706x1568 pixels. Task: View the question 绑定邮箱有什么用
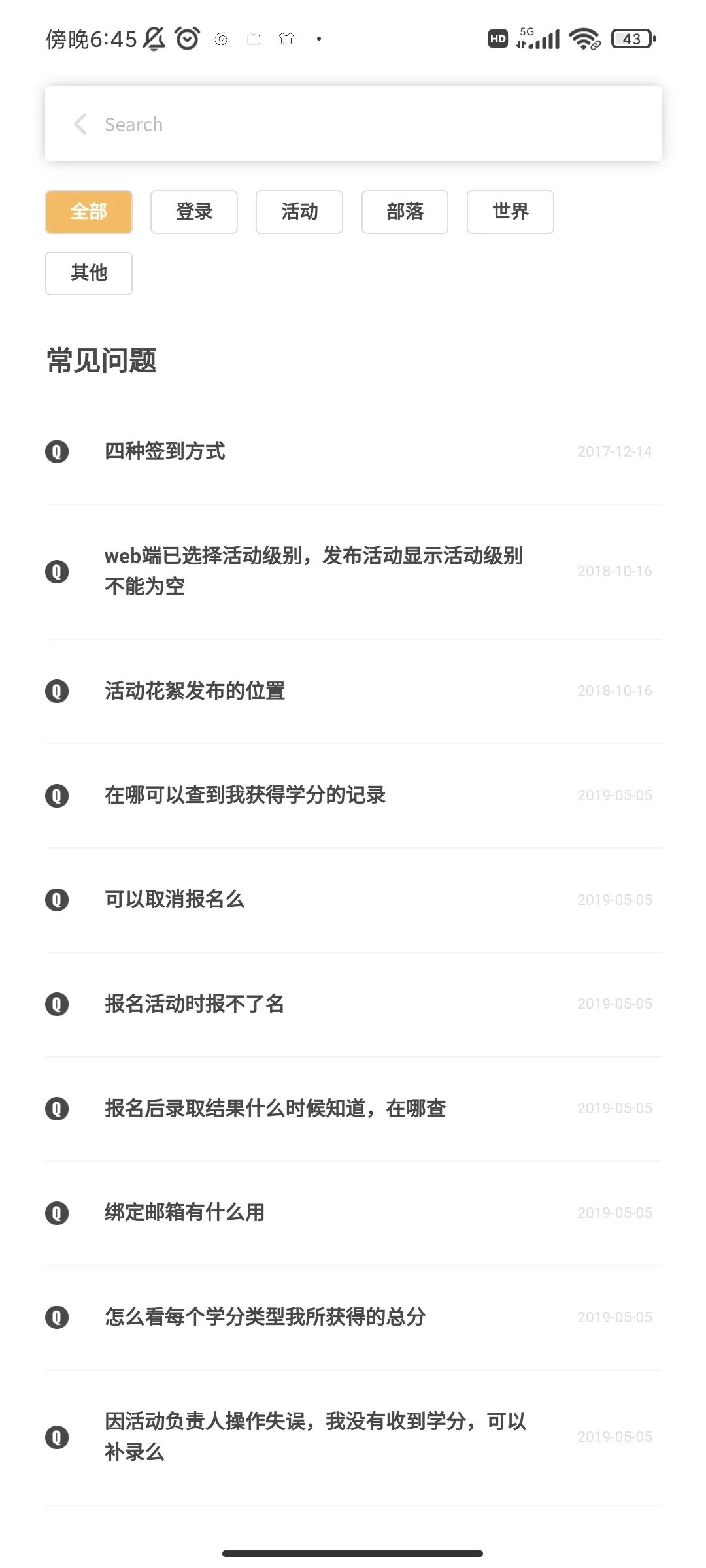(x=353, y=1213)
